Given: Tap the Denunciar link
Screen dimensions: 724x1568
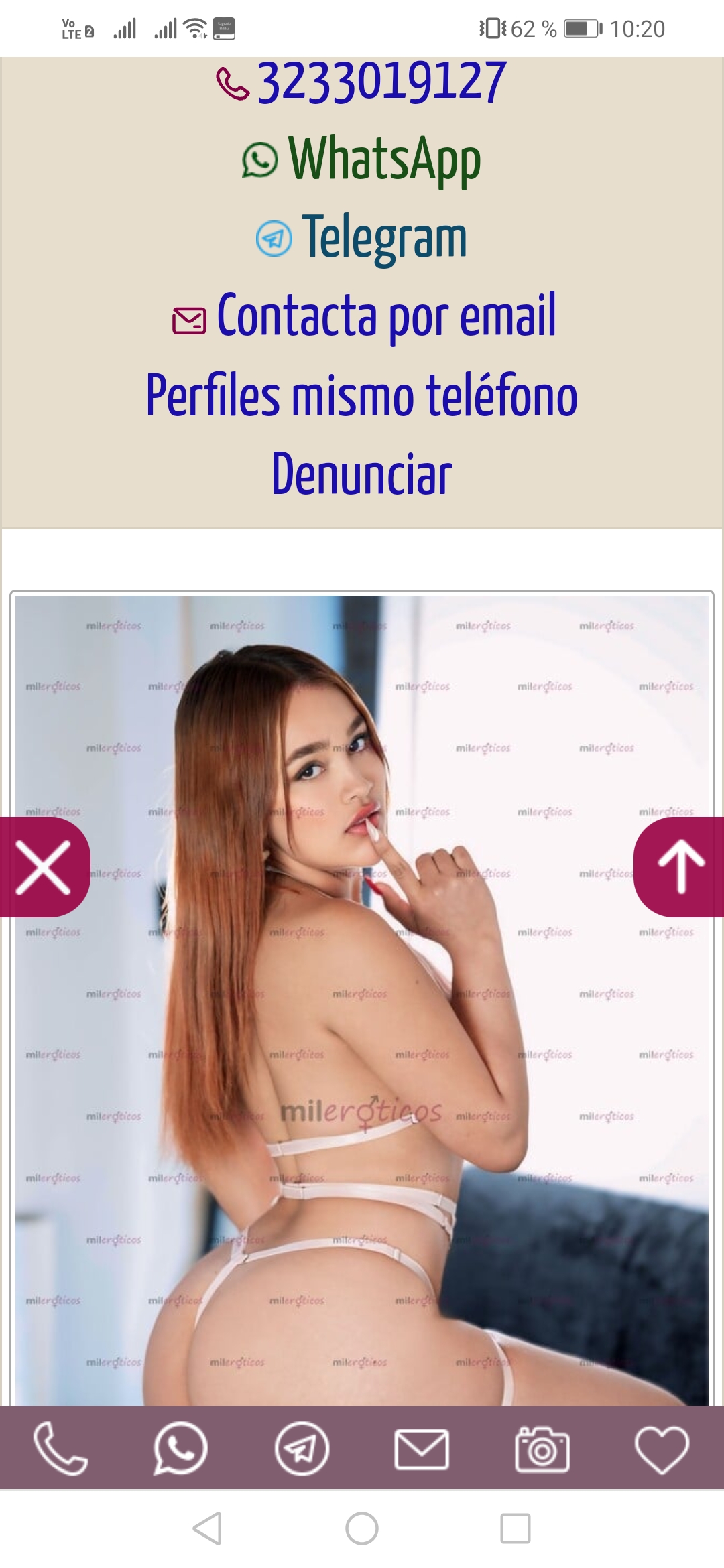Looking at the screenshot, I should 362,474.
